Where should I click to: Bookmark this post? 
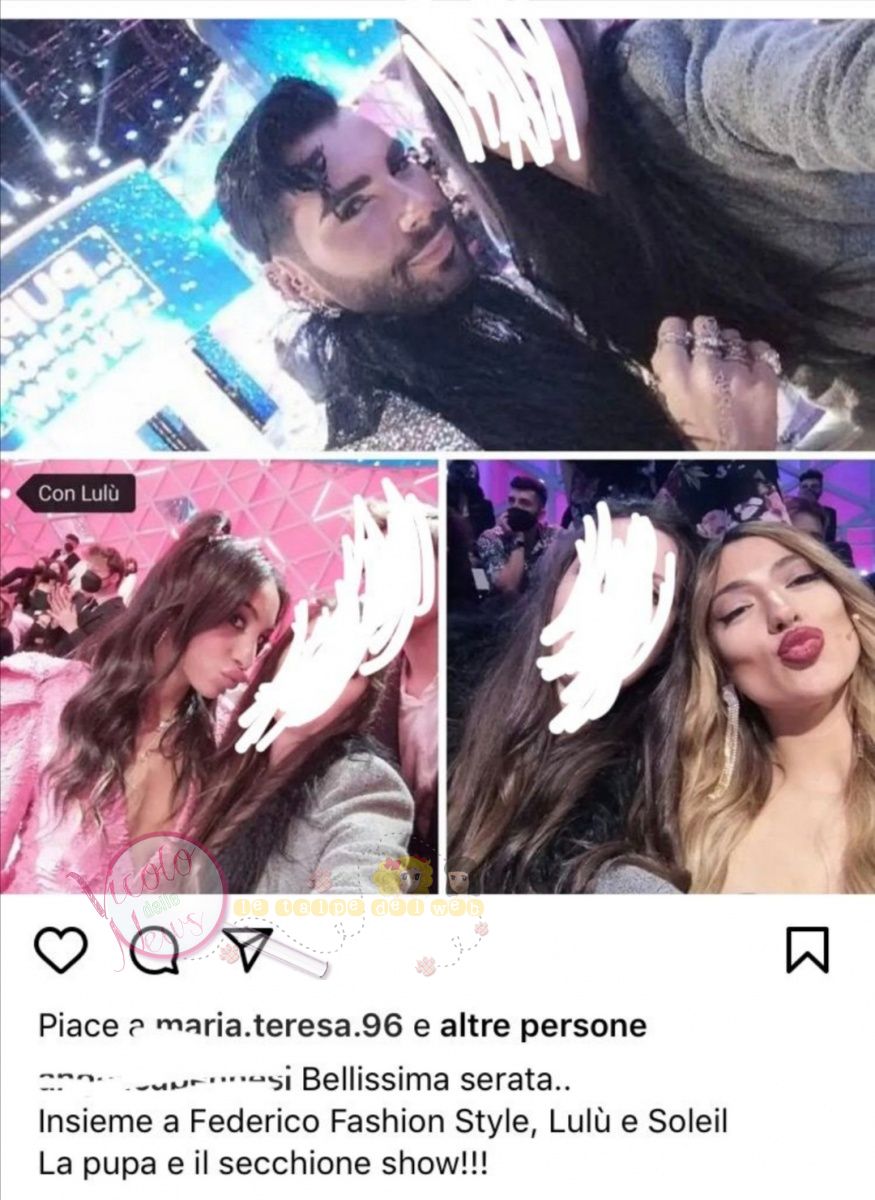807,949
